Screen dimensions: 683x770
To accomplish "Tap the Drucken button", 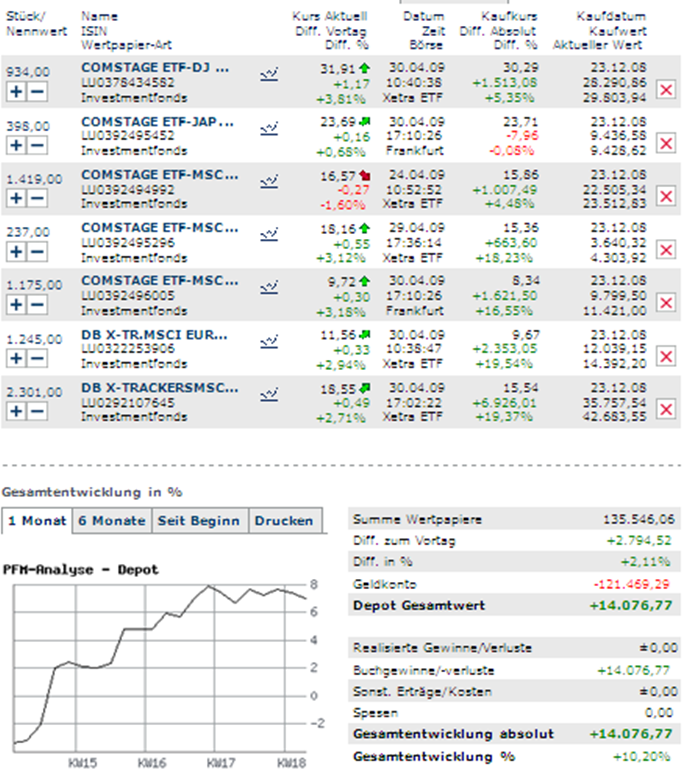I will [x=285, y=520].
